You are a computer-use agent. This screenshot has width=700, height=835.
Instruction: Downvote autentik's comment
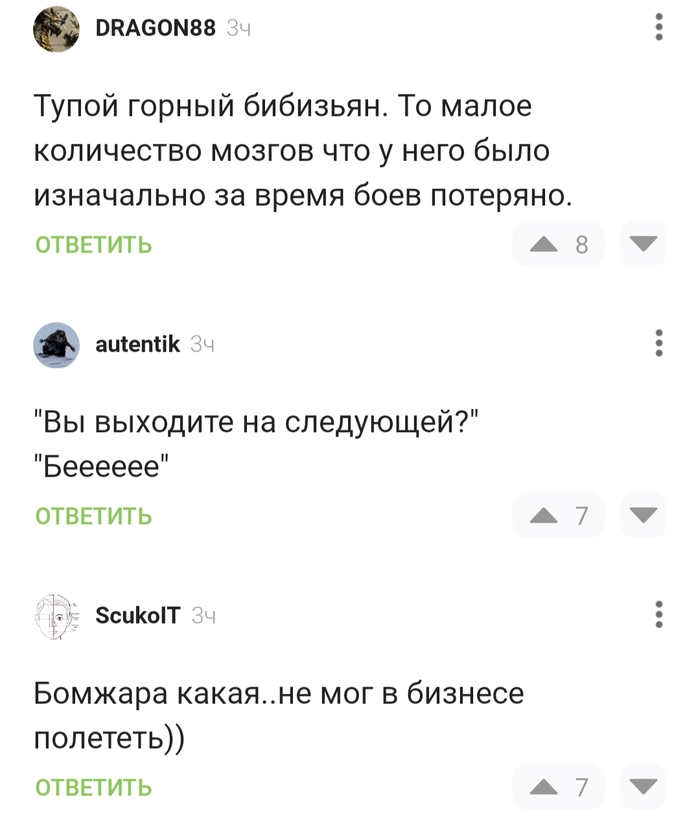(x=643, y=516)
